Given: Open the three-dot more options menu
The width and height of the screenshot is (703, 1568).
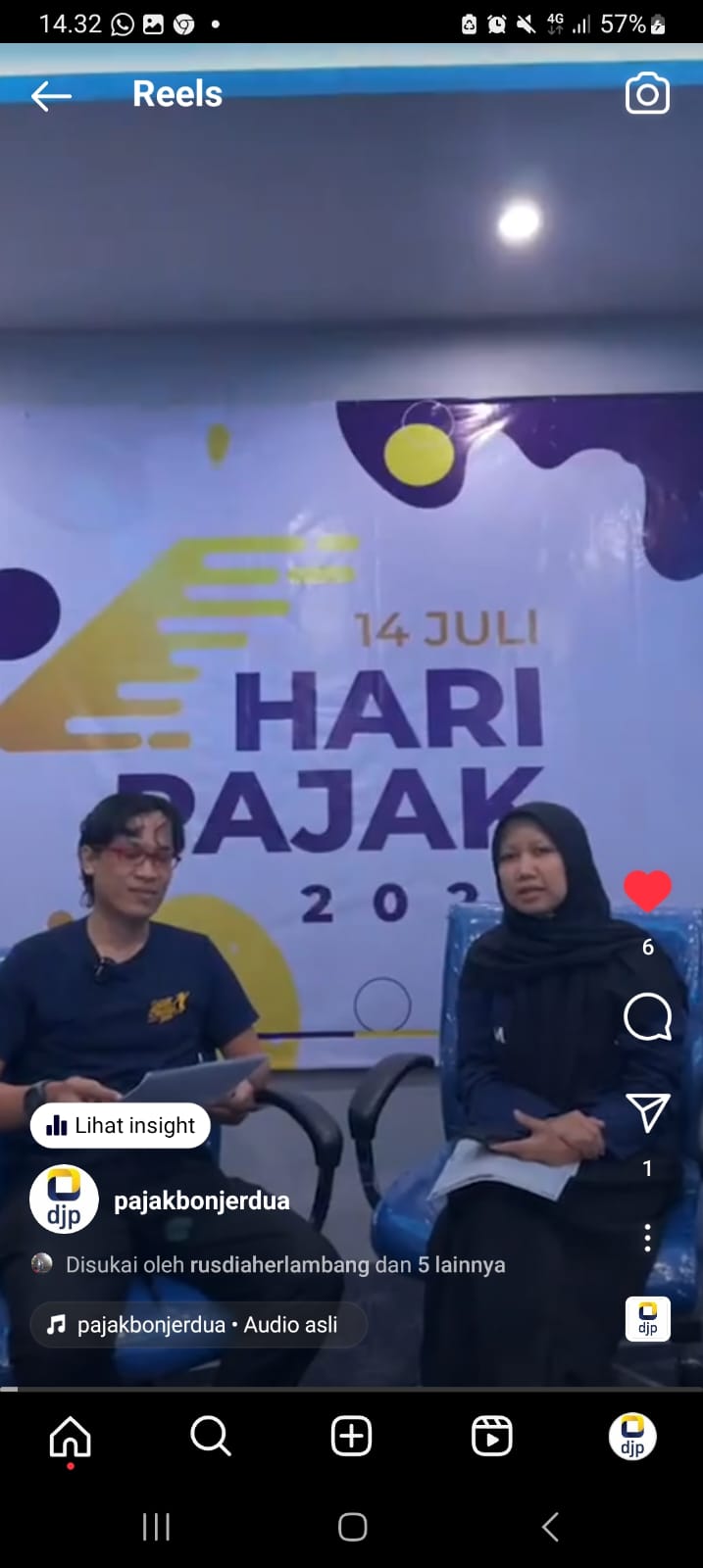Looking at the screenshot, I should (x=647, y=1238).
